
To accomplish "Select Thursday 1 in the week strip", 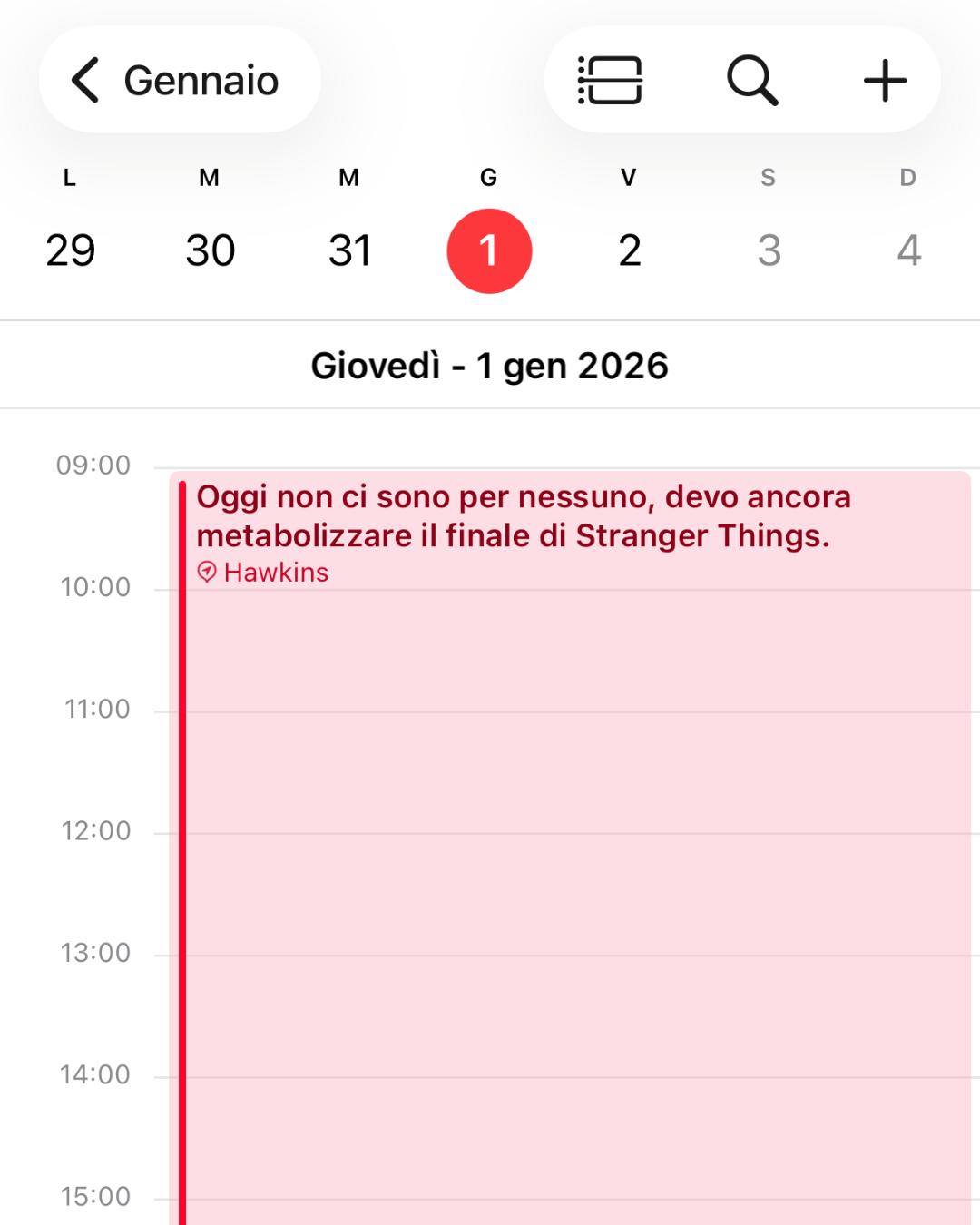I will pos(489,250).
